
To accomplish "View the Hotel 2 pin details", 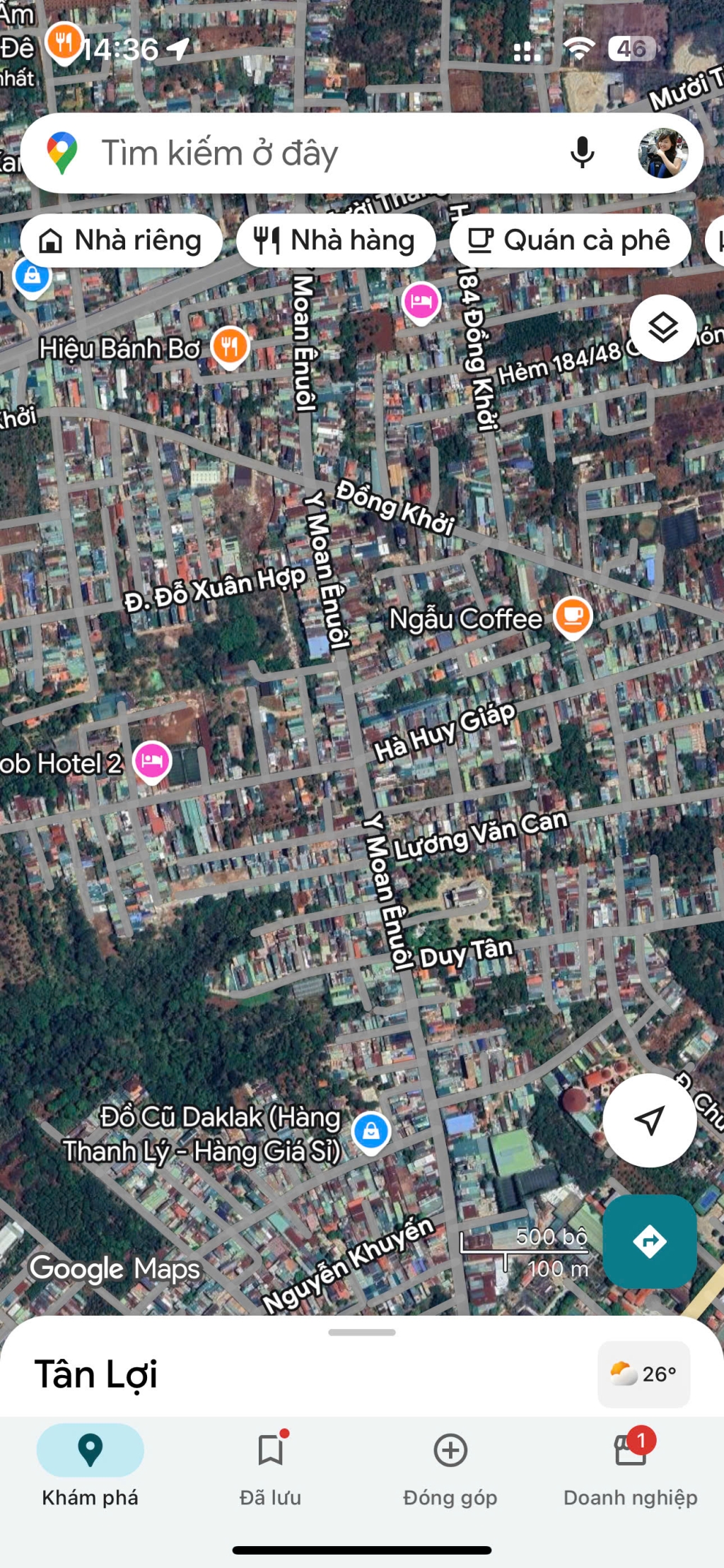I will point(152,762).
